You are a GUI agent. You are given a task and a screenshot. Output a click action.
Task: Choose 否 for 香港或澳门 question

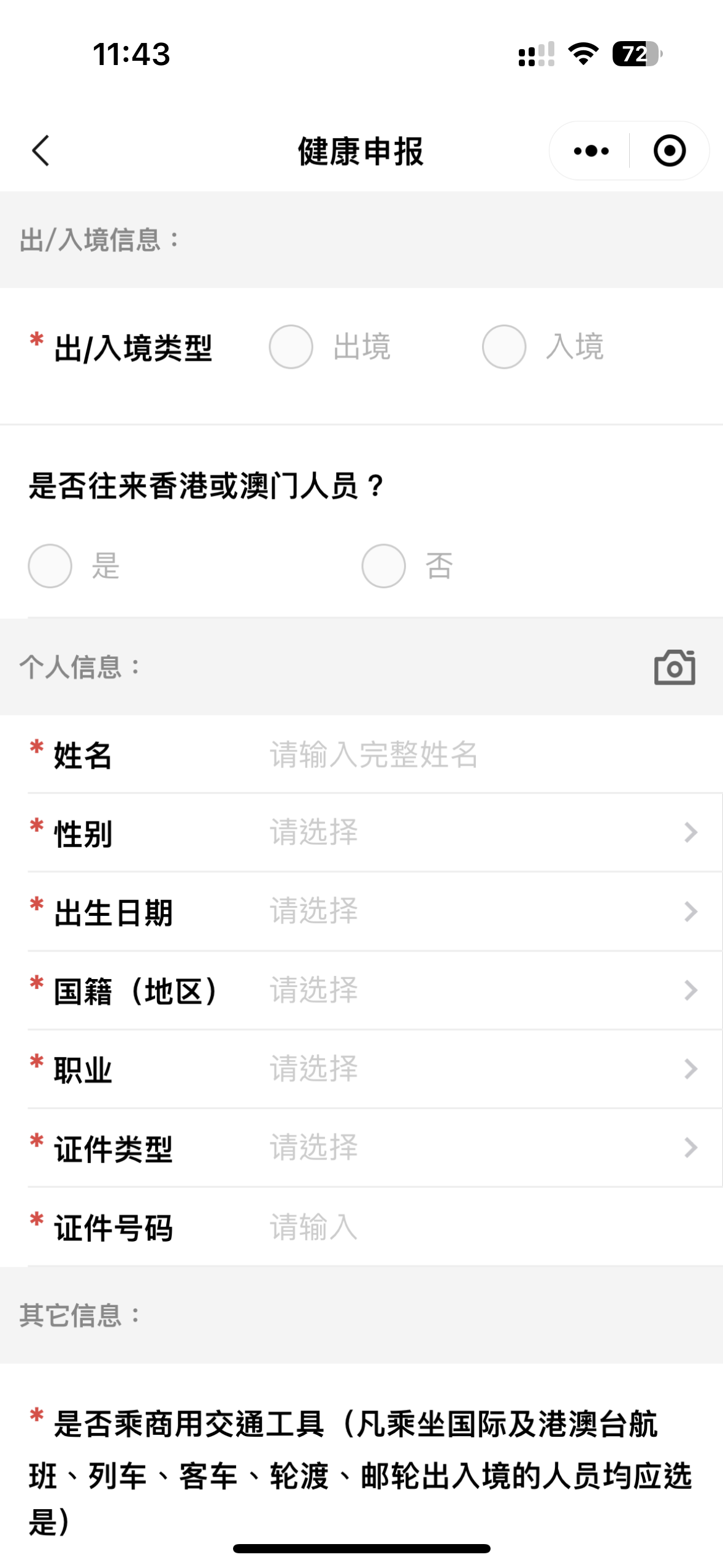[384, 566]
